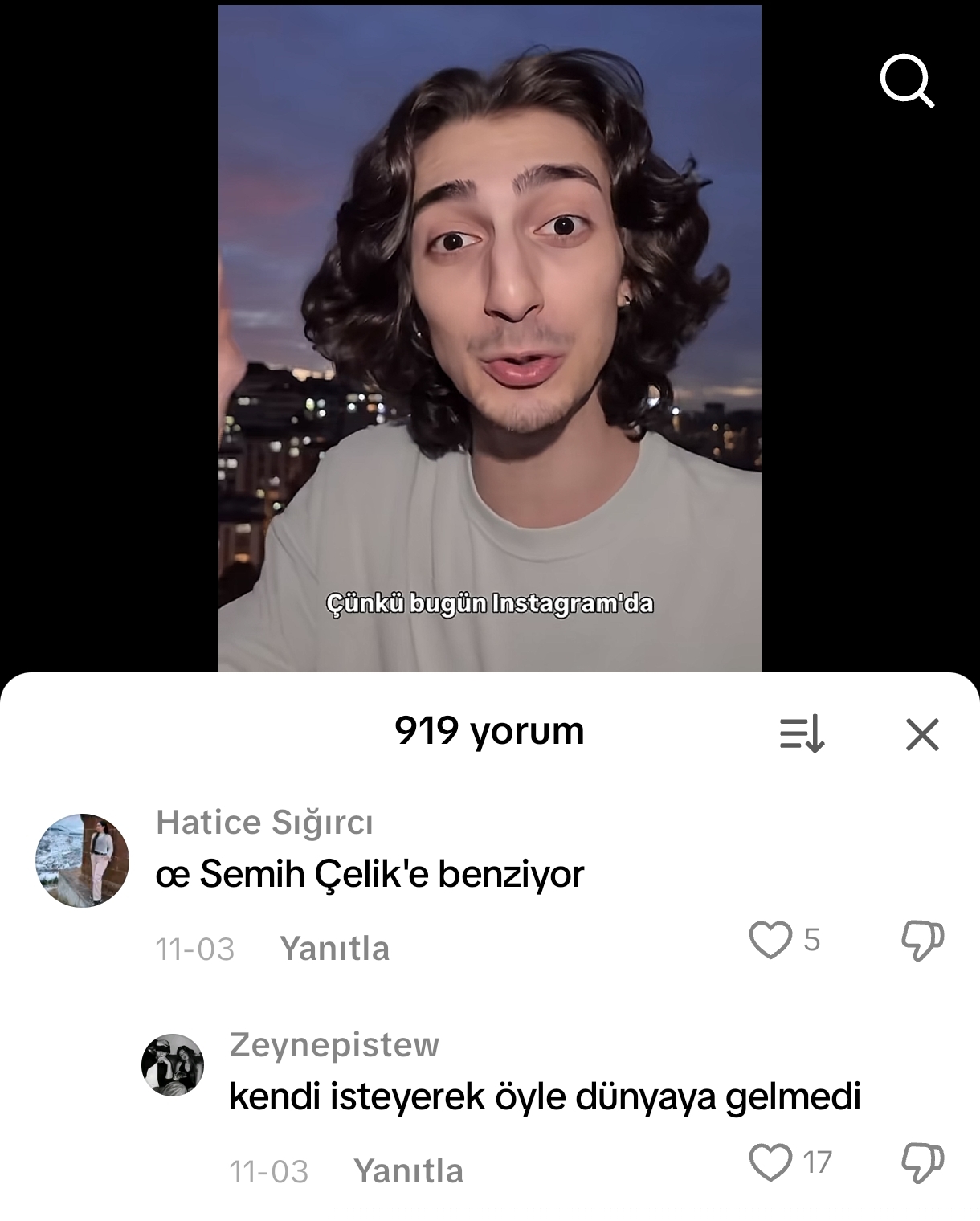Open Zeynepistew's profile picture
Viewport: 980px width, 1221px height.
click(173, 1064)
